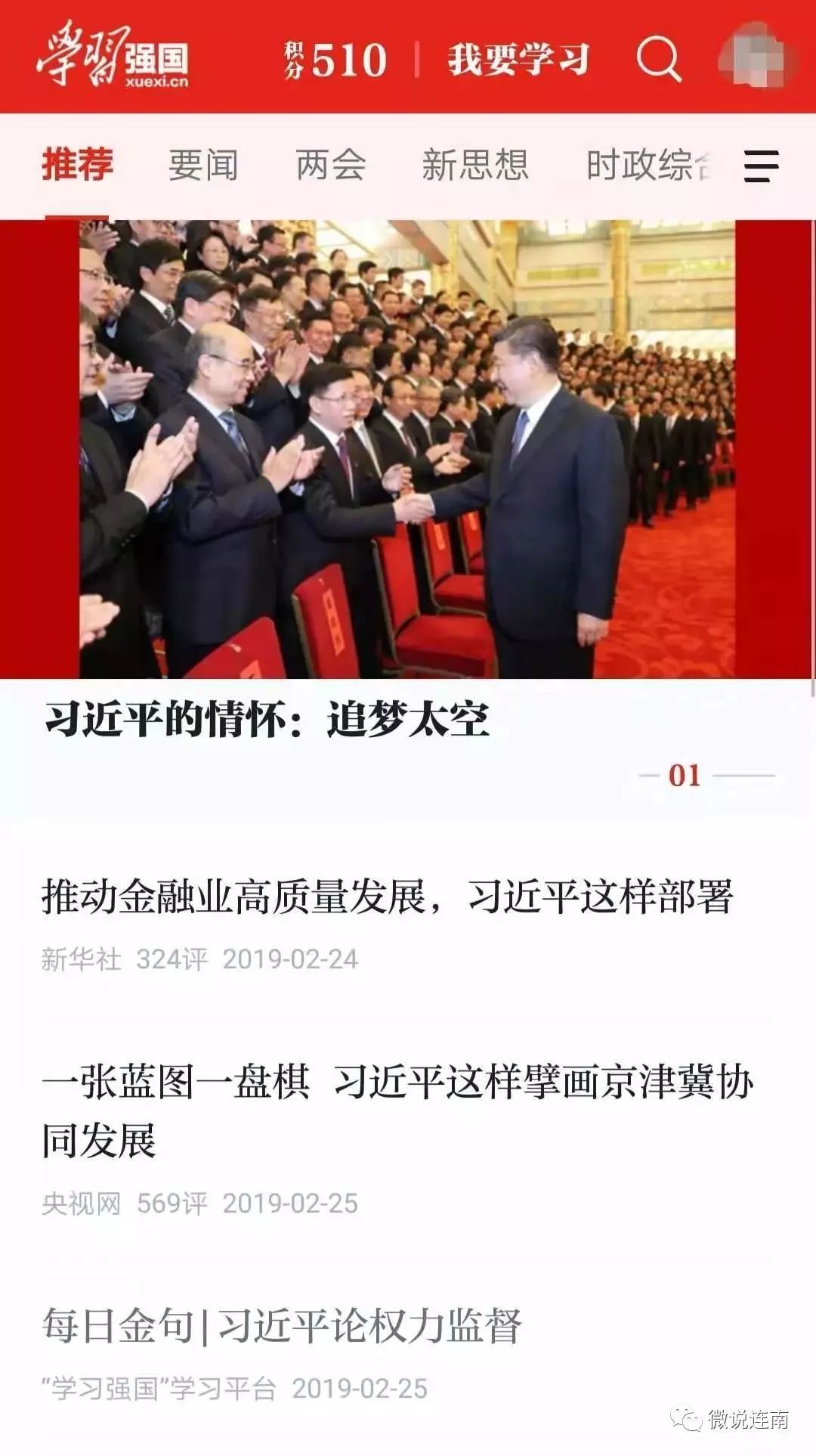Image resolution: width=816 pixels, height=1456 pixels.
Task: Read 一张蓝图一盘棋 京津冀 article
Action: click(397, 1110)
